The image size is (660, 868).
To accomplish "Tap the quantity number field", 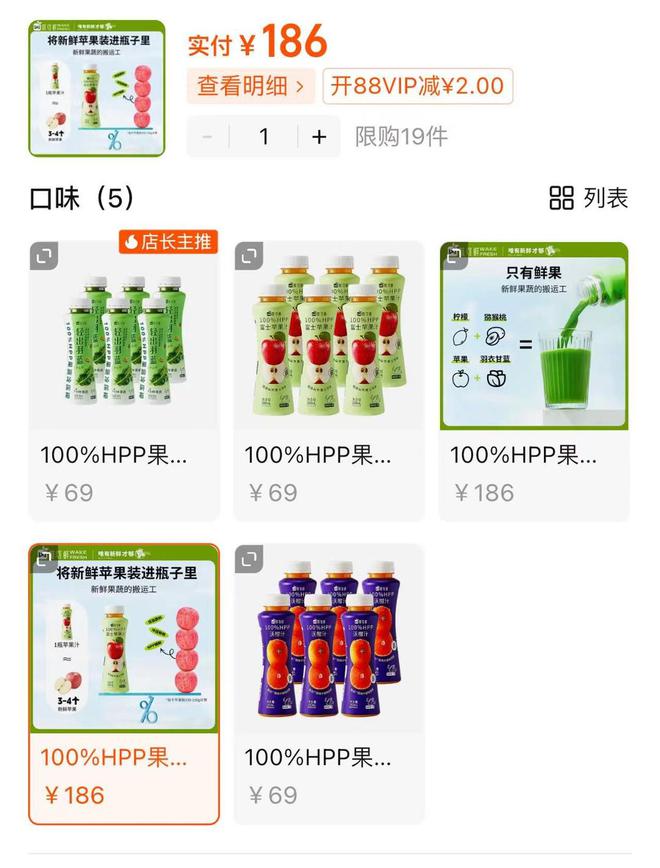I will [264, 138].
